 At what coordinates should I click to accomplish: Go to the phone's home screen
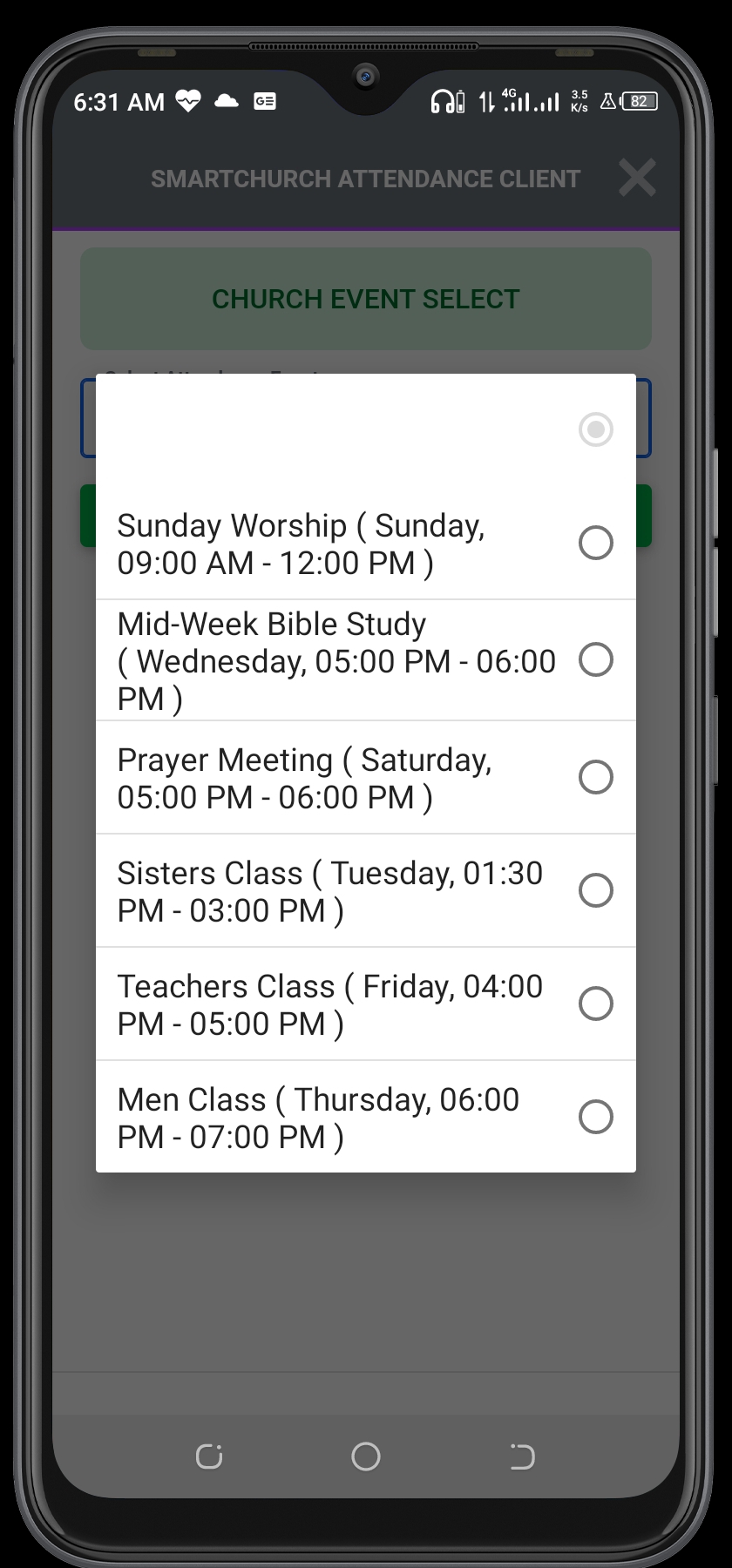click(x=365, y=1456)
